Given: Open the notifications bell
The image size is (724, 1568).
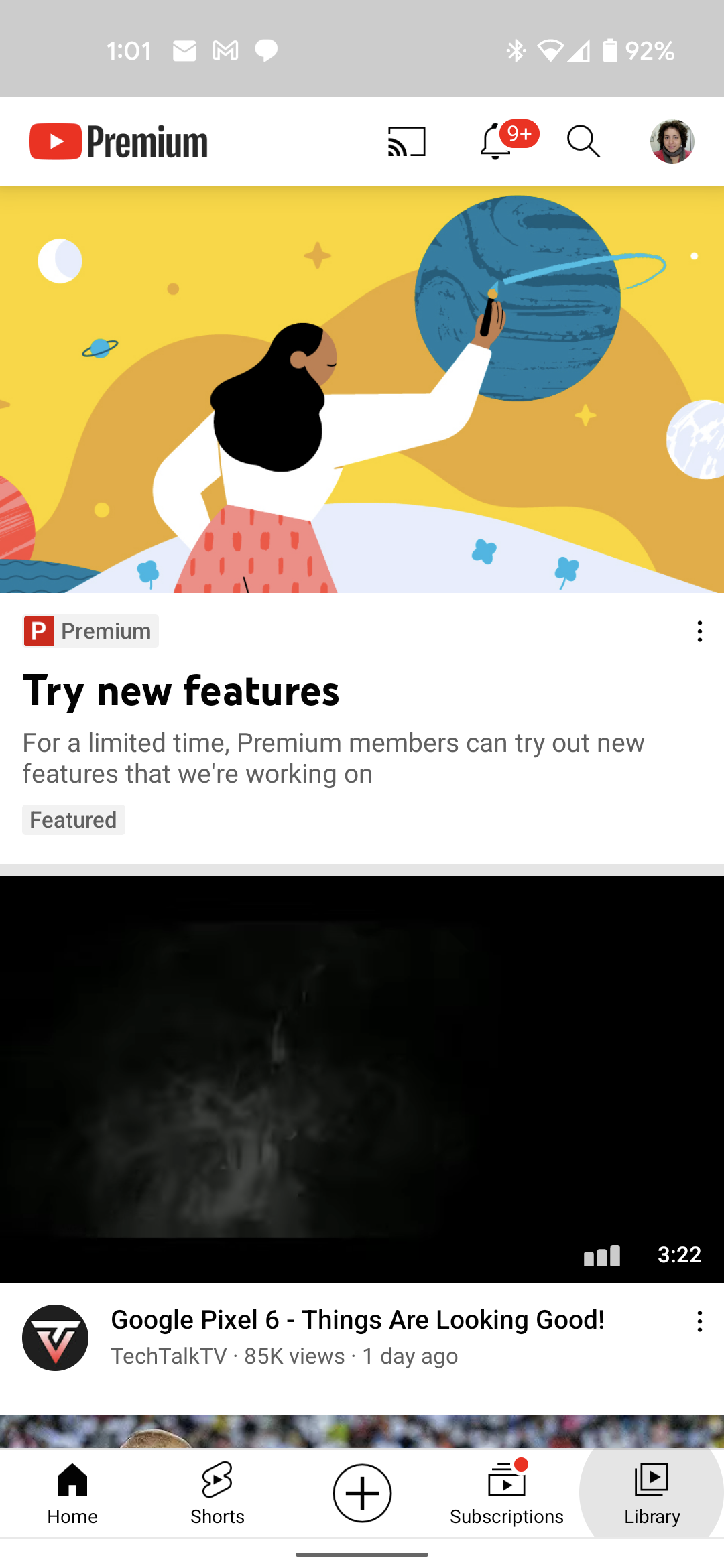Looking at the screenshot, I should pyautogui.click(x=496, y=141).
